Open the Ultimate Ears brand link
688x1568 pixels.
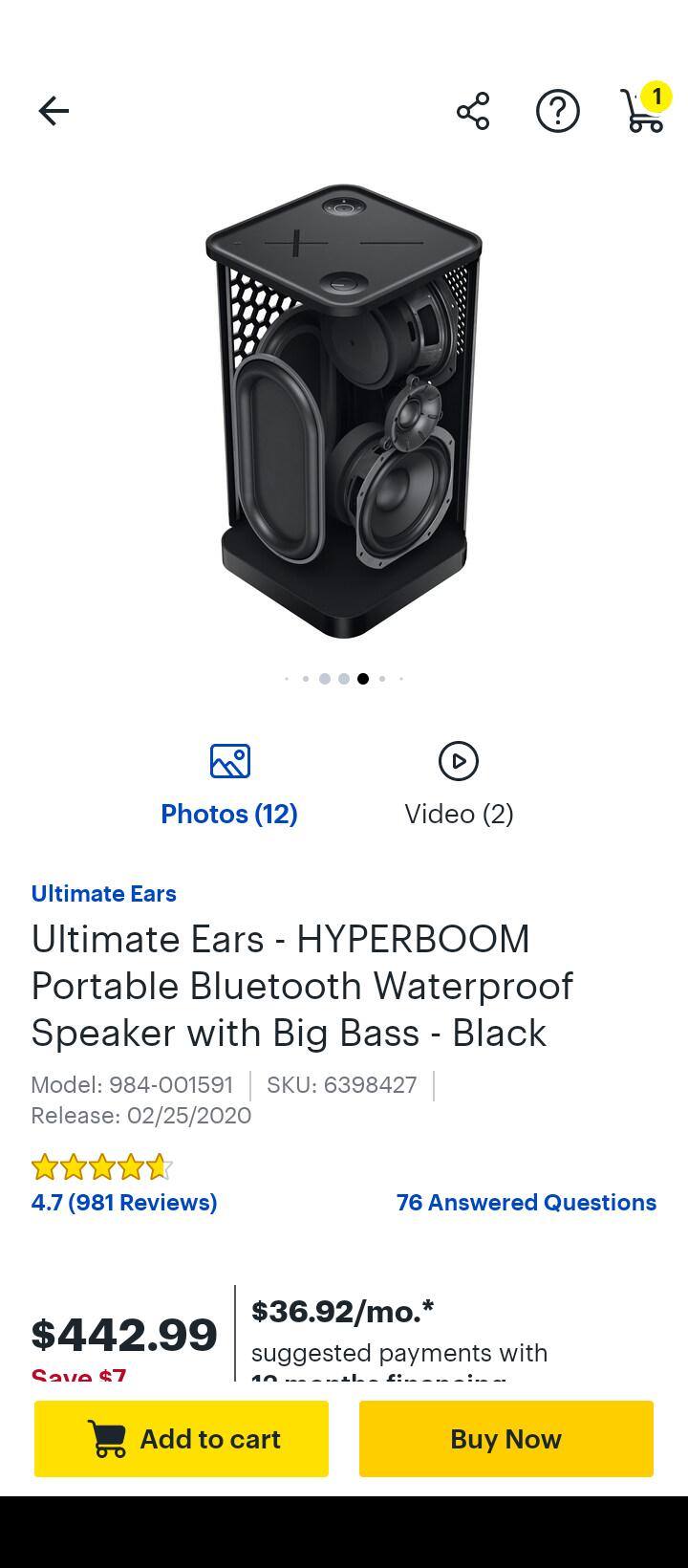click(103, 893)
